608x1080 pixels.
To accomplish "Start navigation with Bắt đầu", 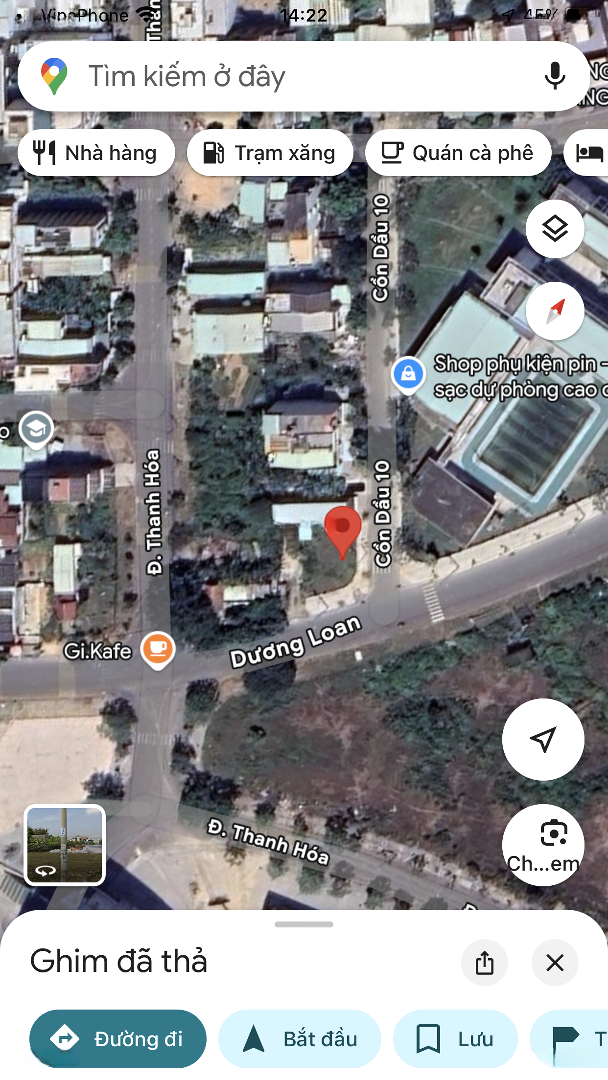I will pos(300,1039).
